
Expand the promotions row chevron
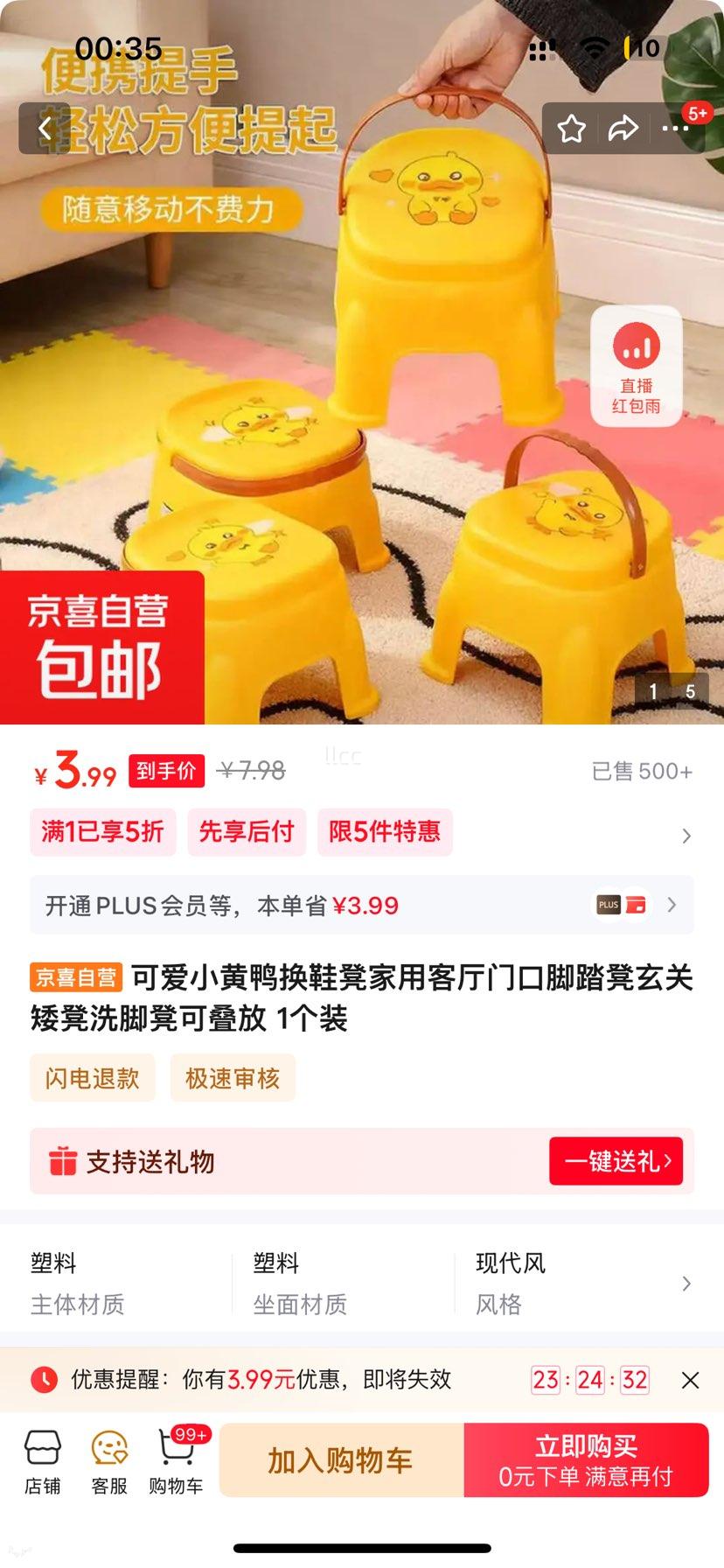click(x=686, y=836)
